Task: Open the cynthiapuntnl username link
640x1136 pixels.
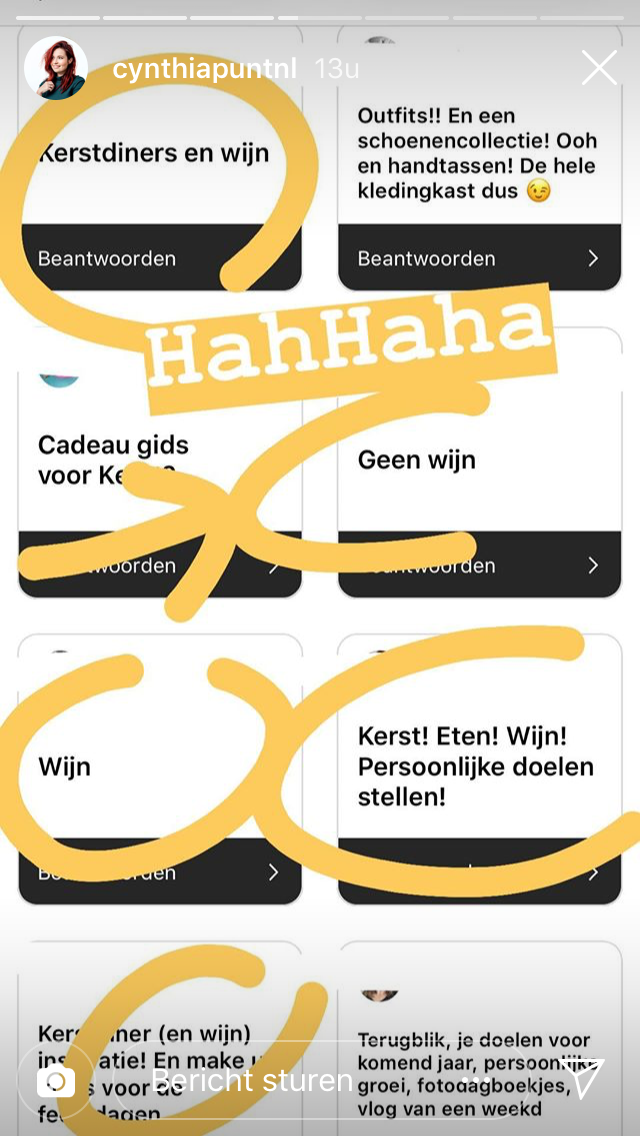Action: (205, 69)
